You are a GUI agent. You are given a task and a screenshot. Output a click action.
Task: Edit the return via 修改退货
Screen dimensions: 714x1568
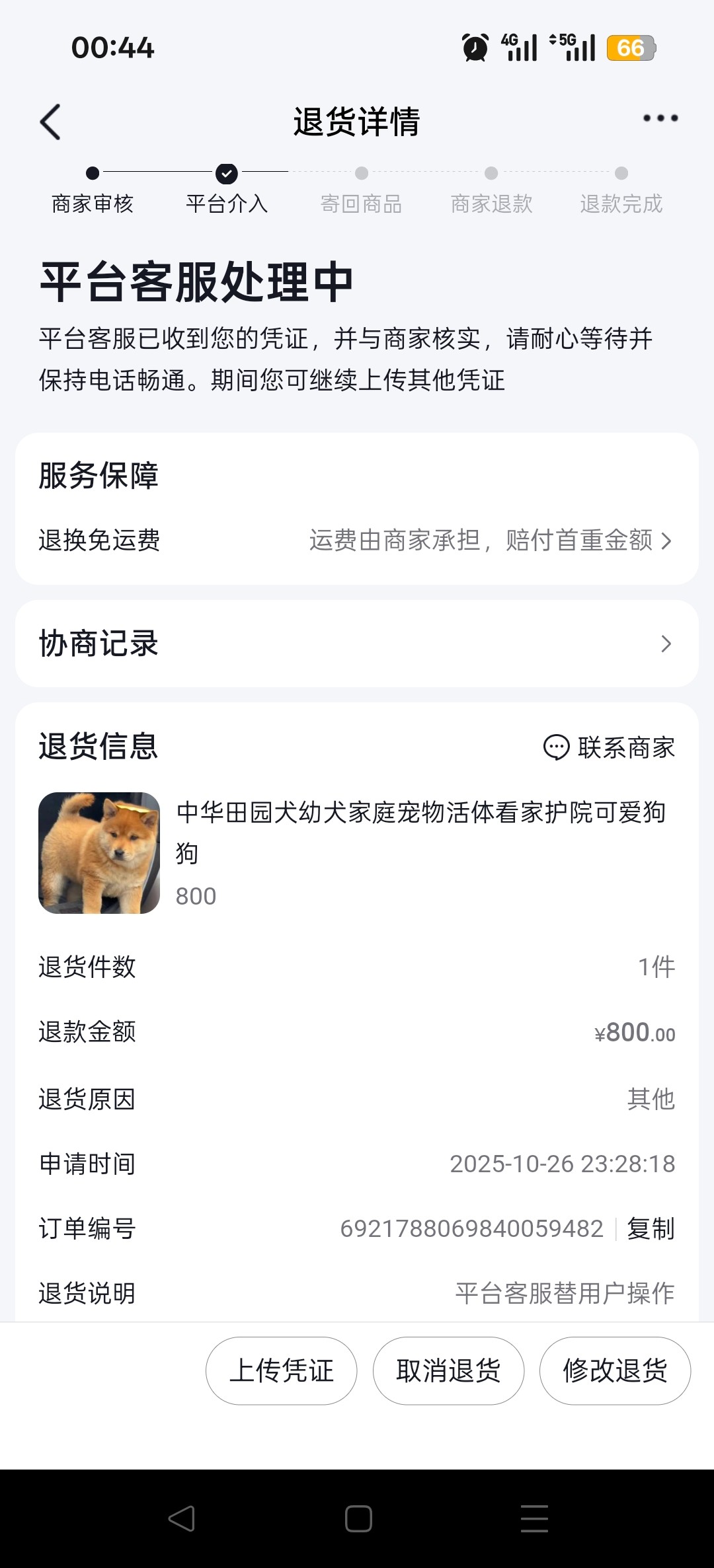[x=615, y=1370]
